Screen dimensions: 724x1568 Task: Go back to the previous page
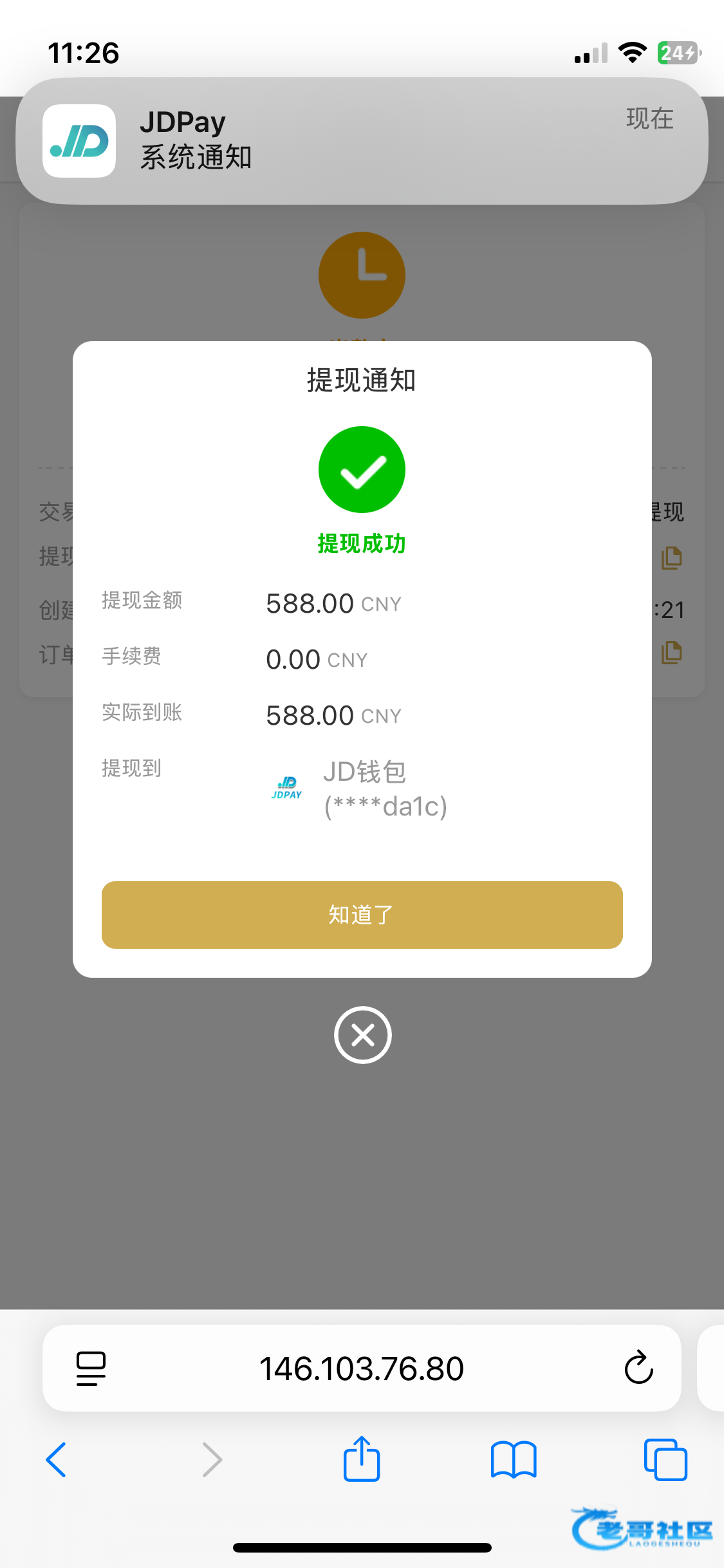click(57, 1459)
